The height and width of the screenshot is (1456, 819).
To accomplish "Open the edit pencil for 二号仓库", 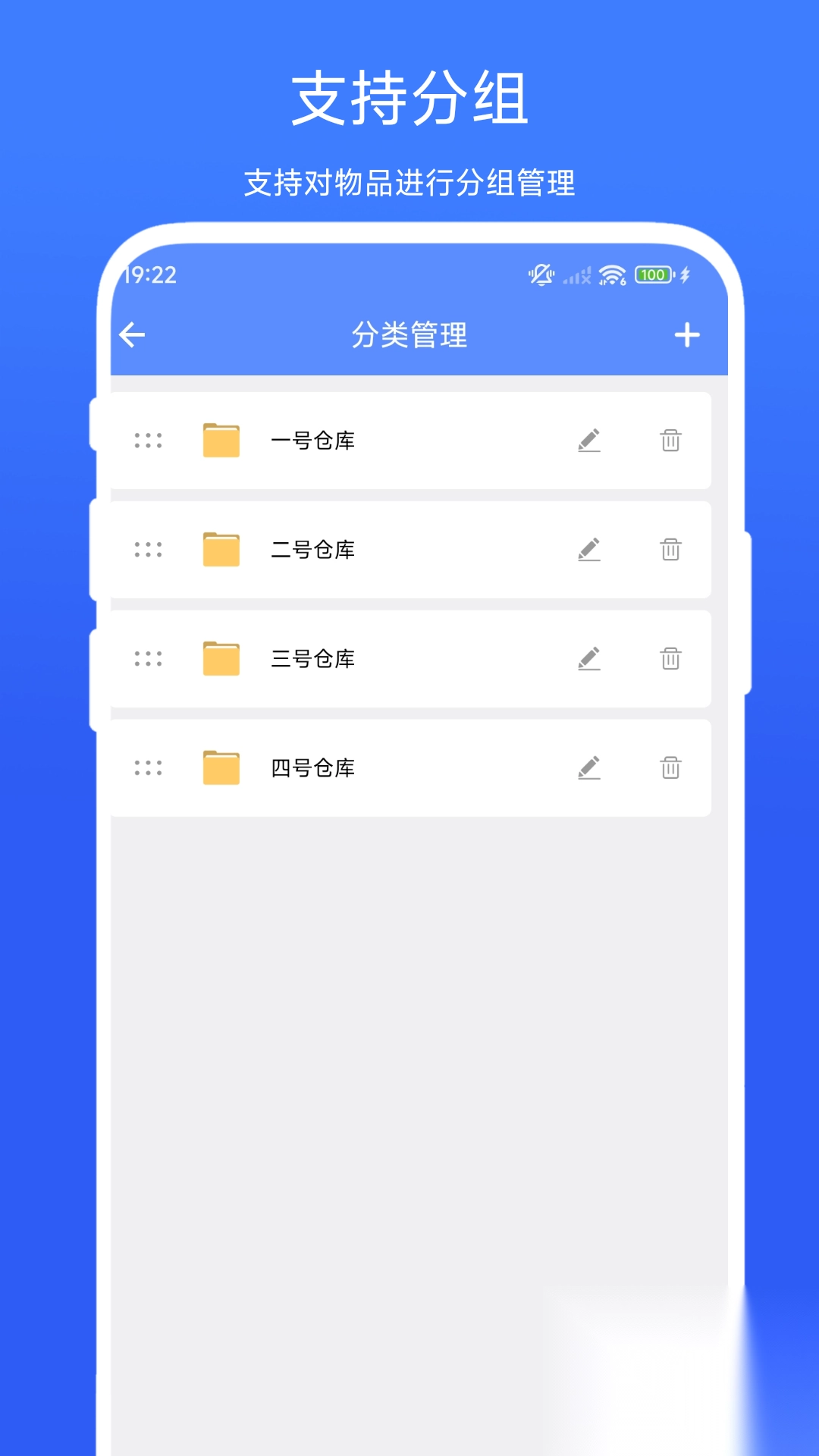I will pos(591,551).
